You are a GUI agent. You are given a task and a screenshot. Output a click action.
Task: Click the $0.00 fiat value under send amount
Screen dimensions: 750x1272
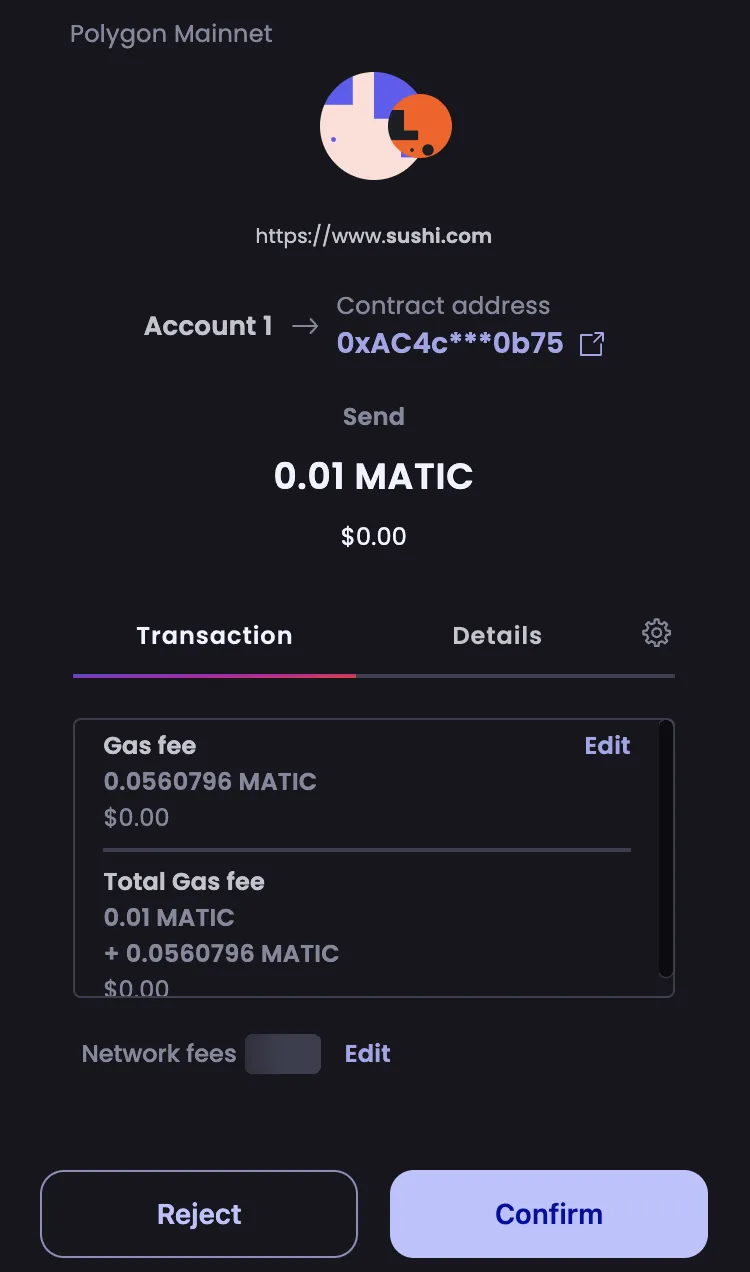(x=374, y=536)
